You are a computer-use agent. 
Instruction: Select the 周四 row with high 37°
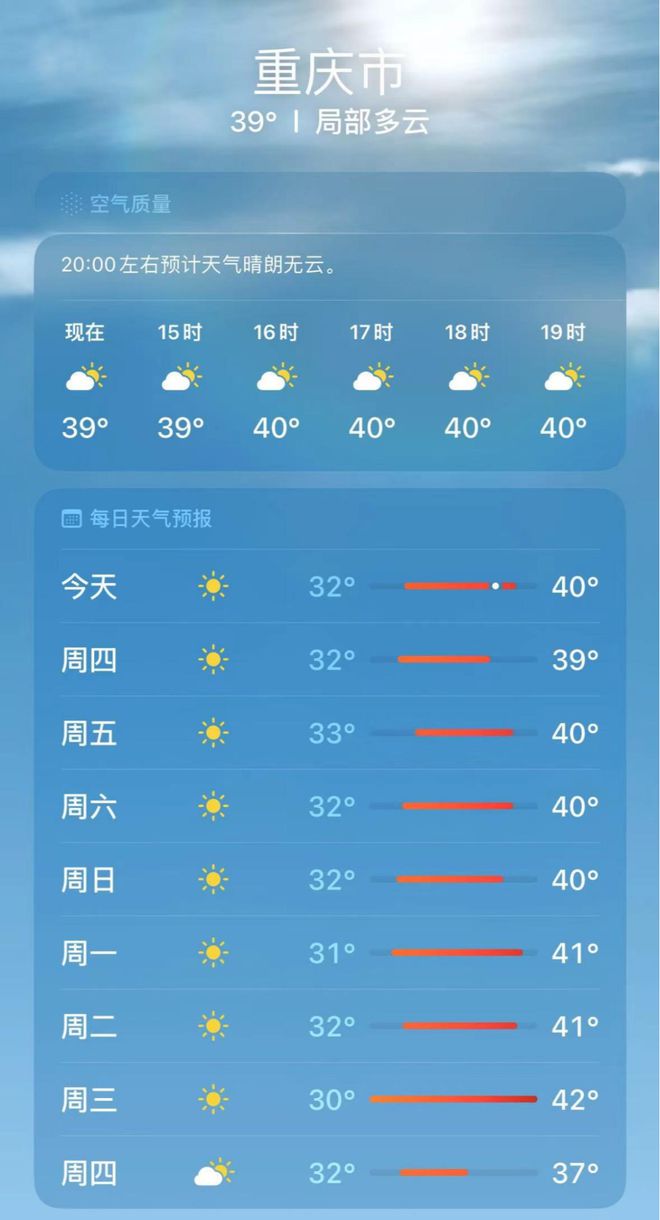click(x=330, y=1171)
